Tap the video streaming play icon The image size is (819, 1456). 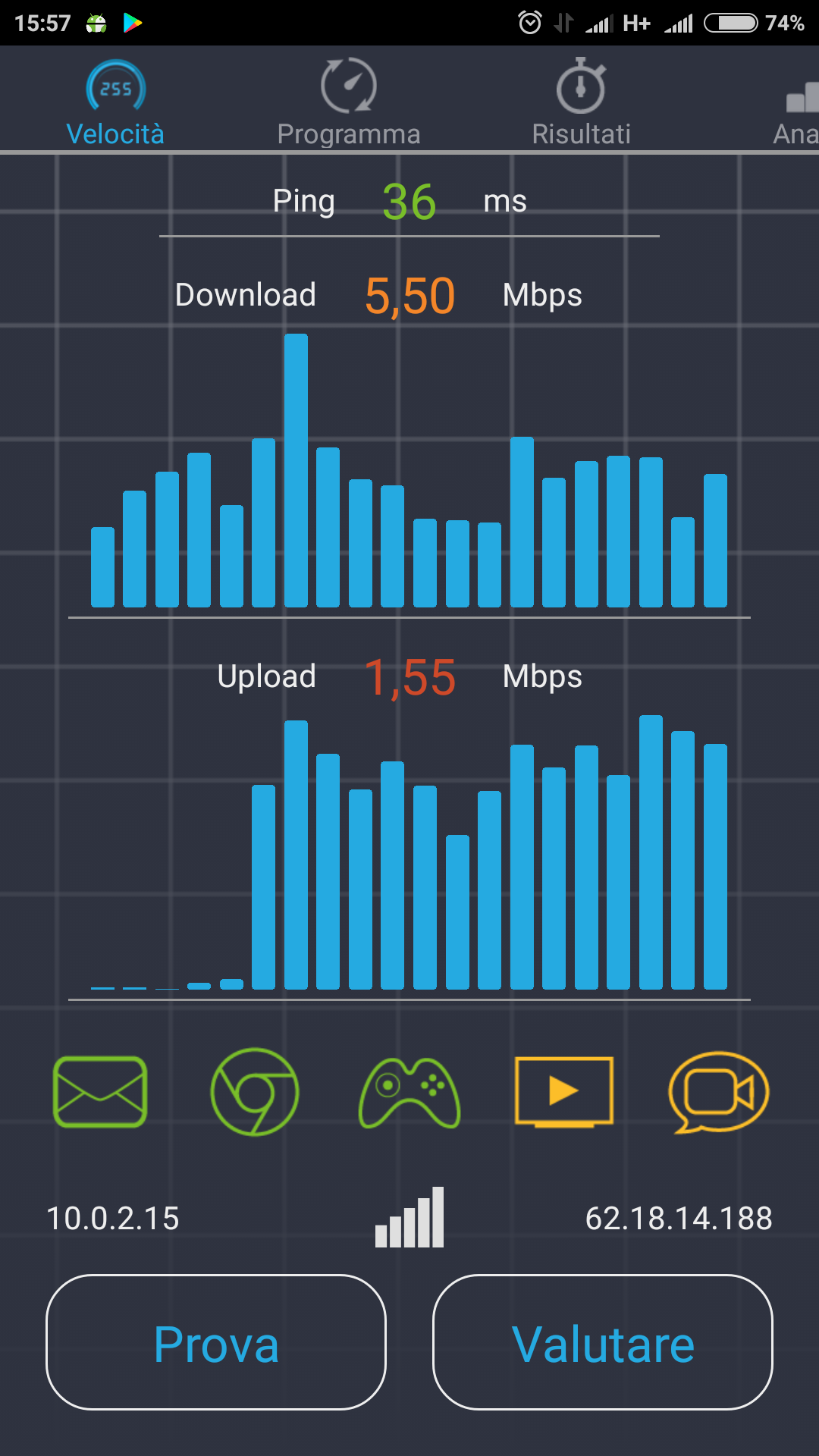(564, 1092)
